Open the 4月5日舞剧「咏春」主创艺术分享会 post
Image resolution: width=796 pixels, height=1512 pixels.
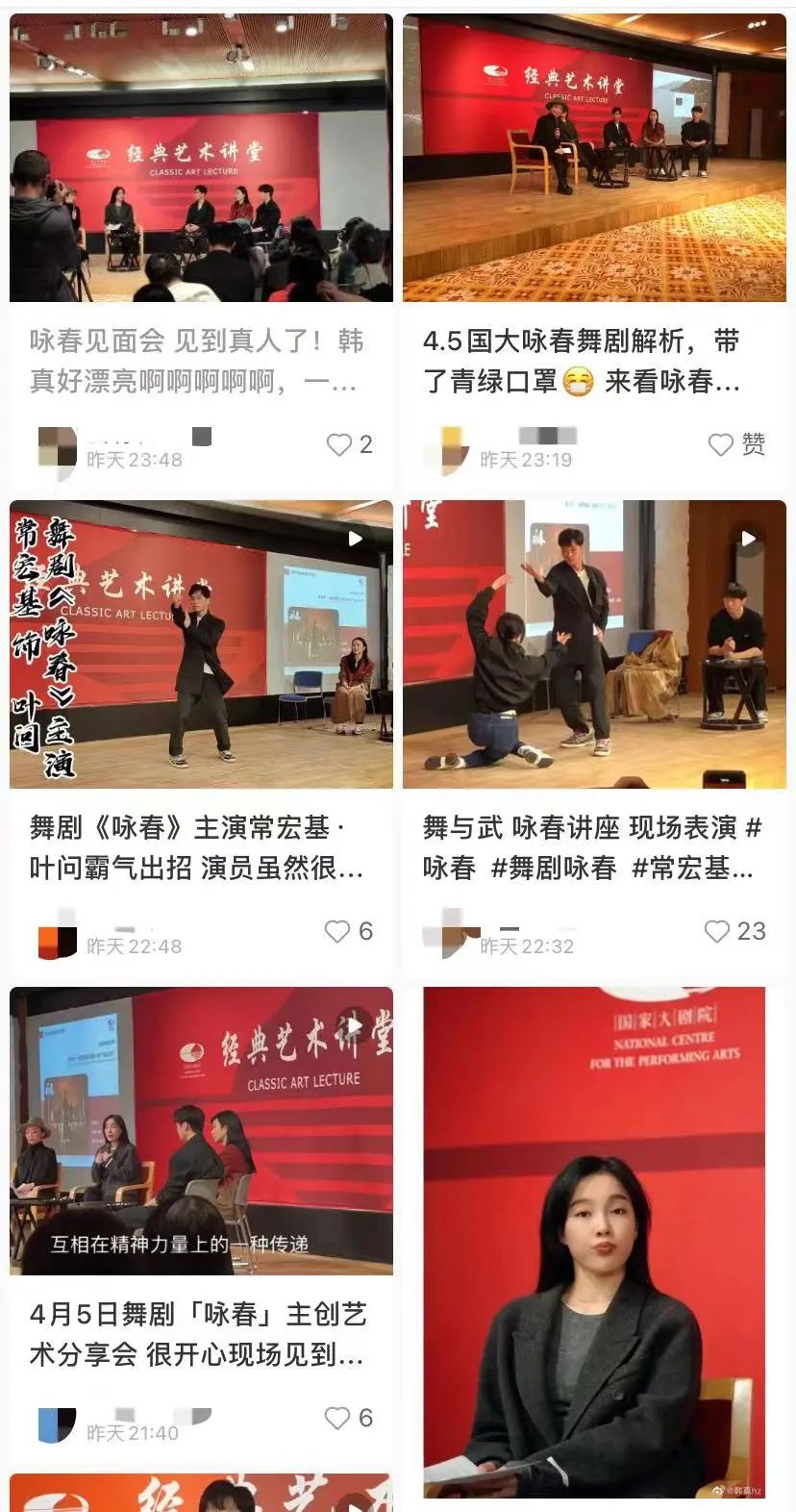pos(201,1131)
